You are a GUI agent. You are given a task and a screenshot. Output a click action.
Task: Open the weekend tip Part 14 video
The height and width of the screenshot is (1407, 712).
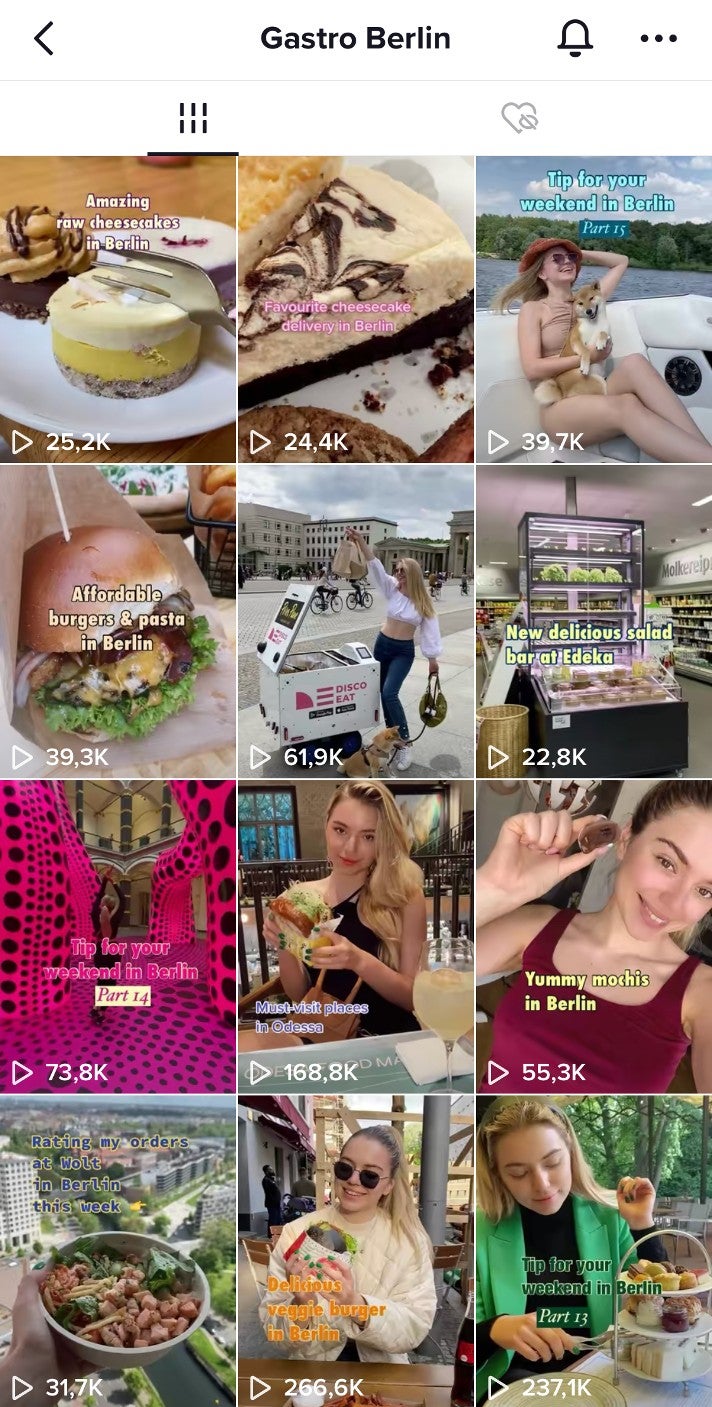tap(118, 935)
